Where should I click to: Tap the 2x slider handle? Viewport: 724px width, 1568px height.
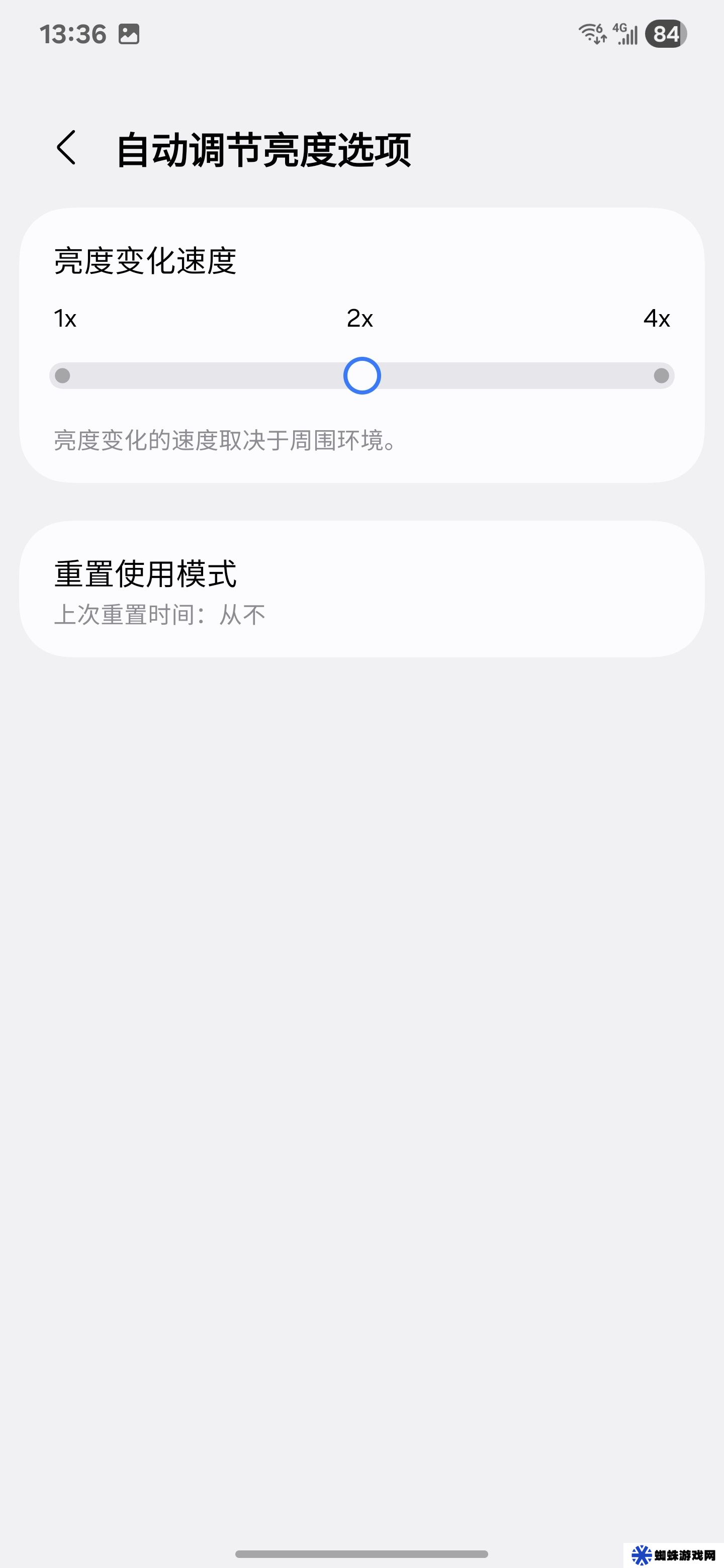[363, 375]
